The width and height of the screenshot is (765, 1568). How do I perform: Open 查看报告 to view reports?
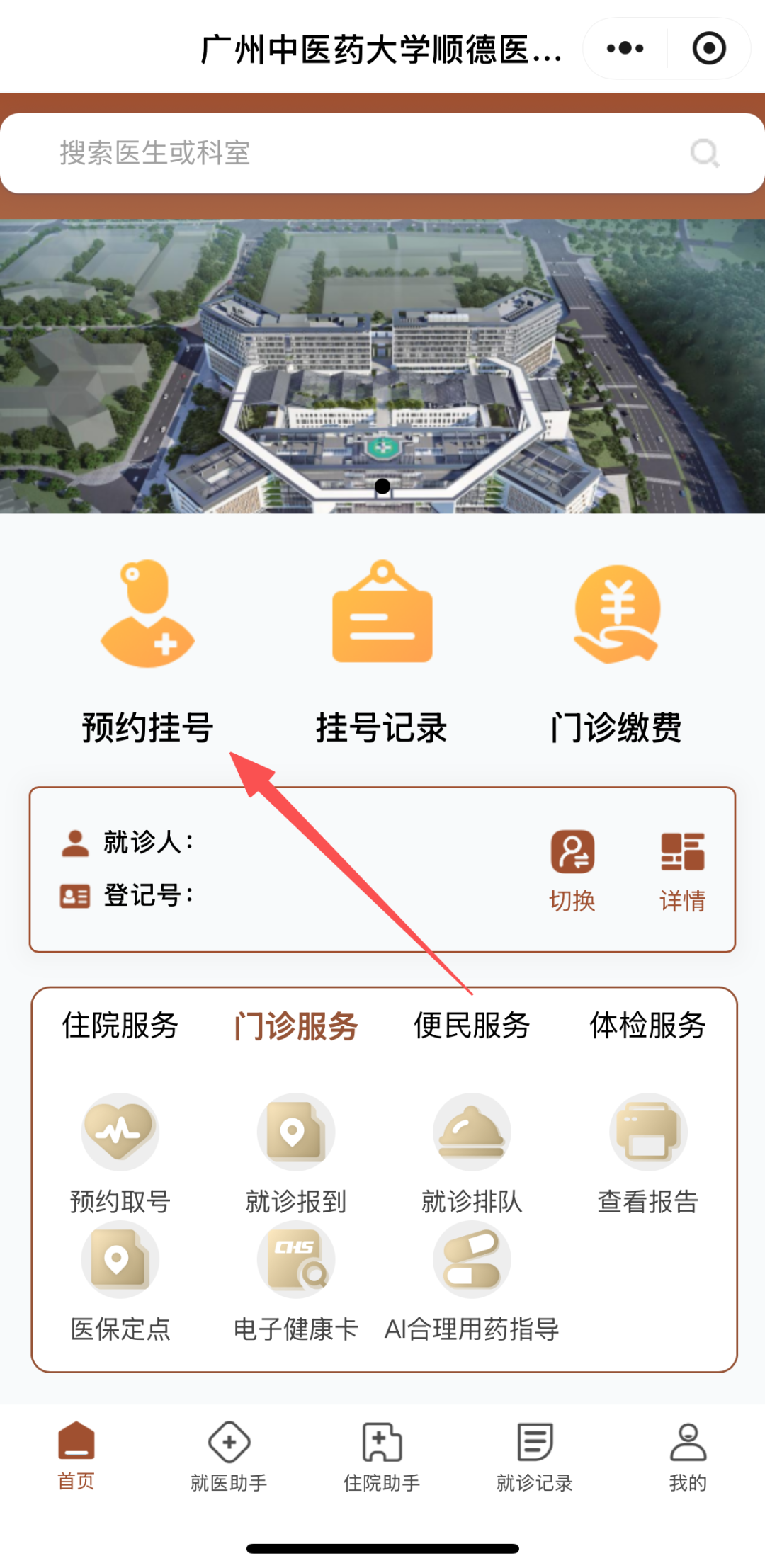(647, 1153)
